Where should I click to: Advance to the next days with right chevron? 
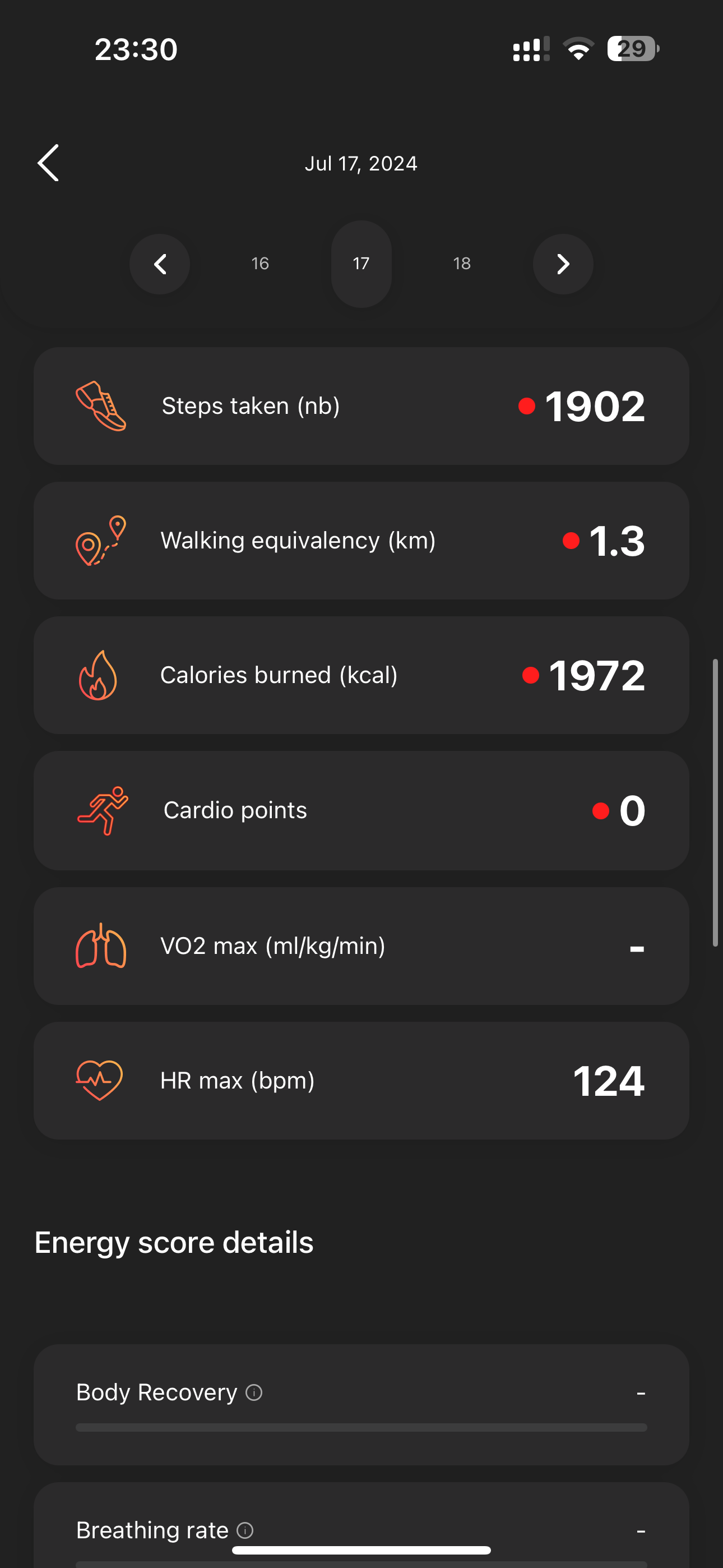[563, 264]
